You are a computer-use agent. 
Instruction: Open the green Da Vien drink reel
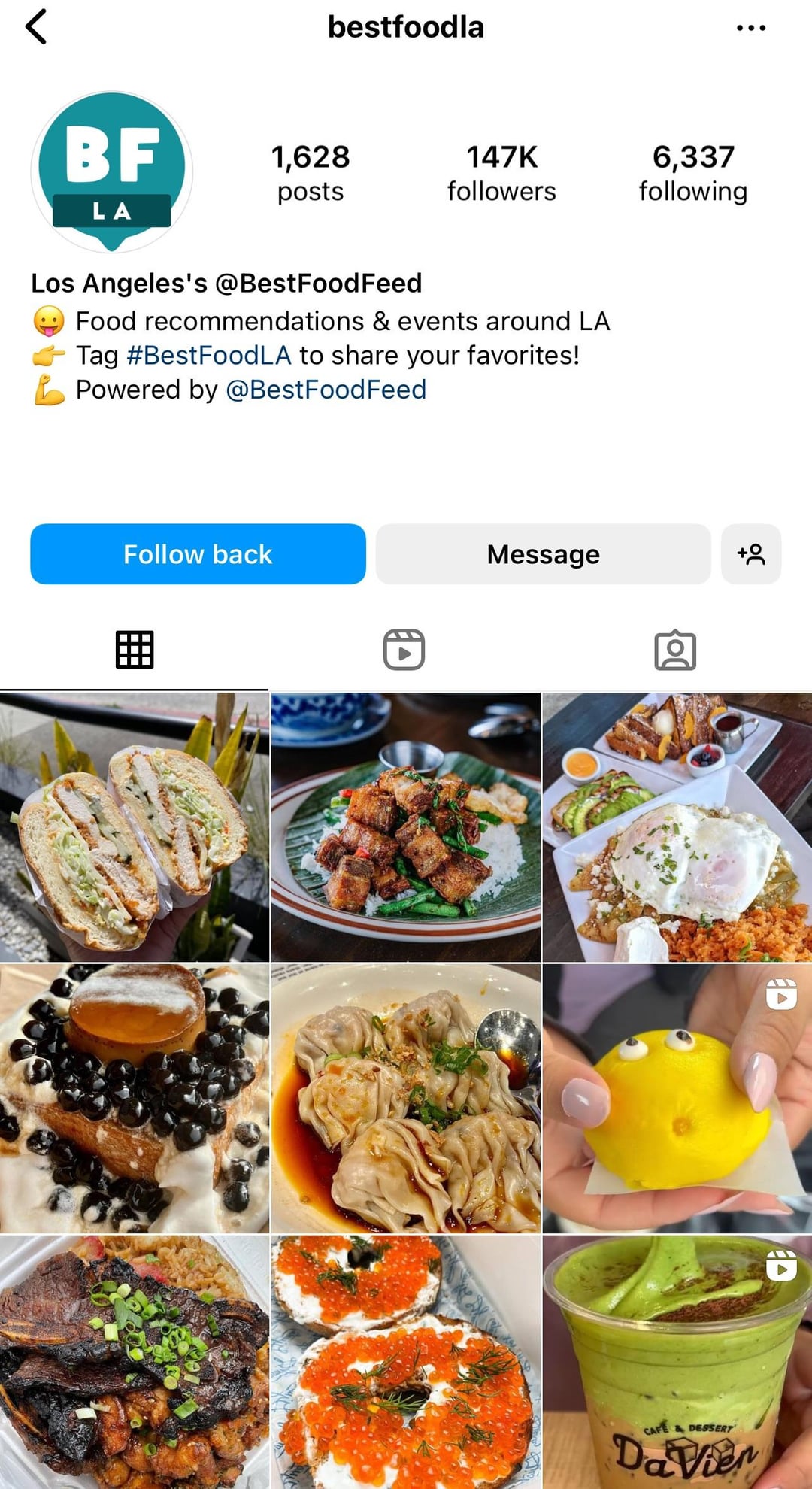click(677, 1362)
